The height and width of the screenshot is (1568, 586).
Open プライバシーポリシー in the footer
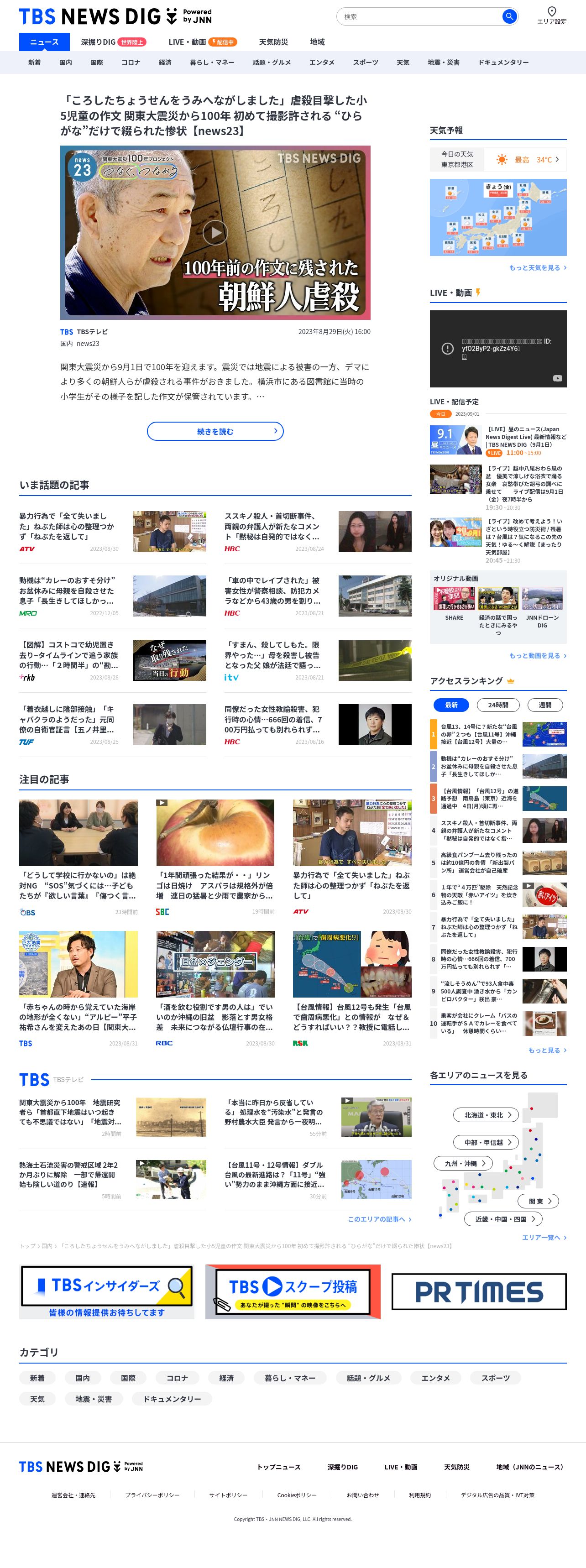pos(152,1495)
